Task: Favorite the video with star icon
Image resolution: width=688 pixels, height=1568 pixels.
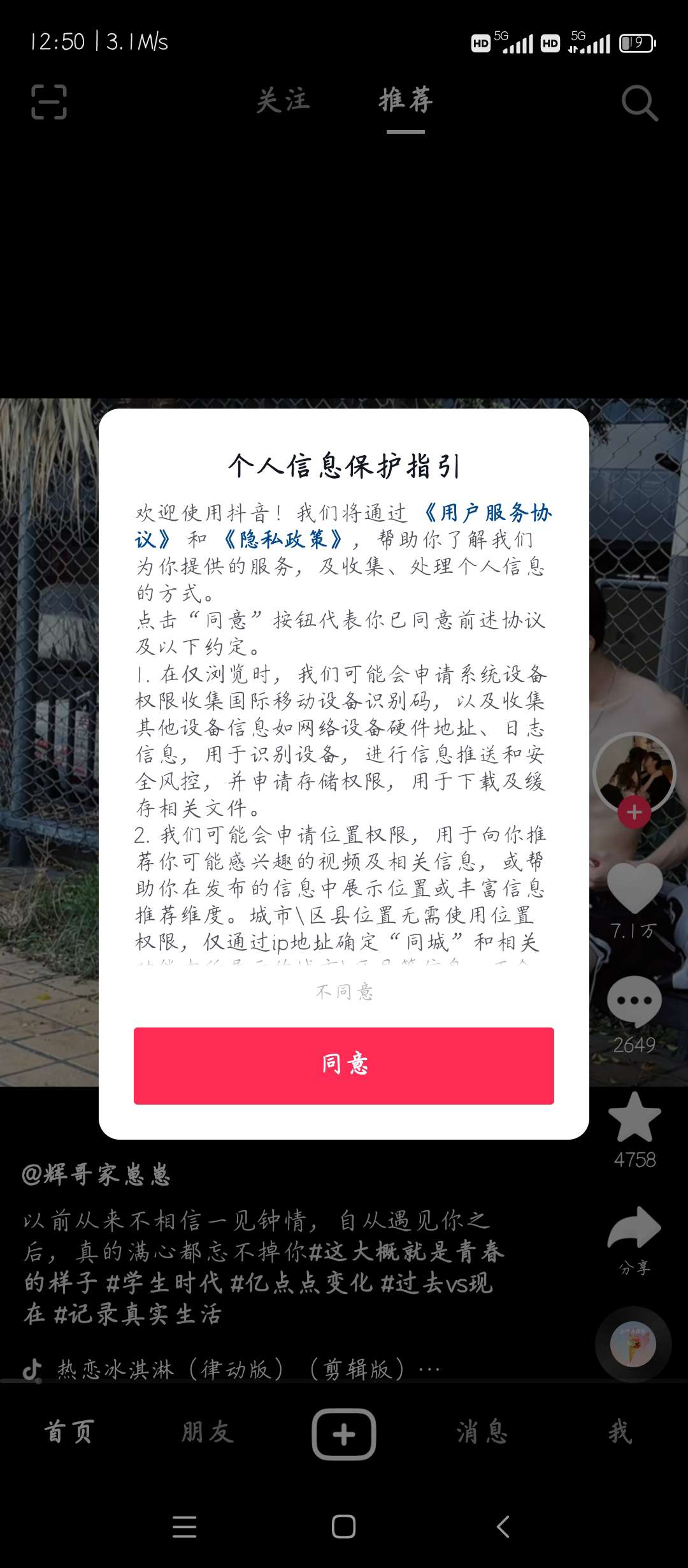Action: (x=634, y=1117)
